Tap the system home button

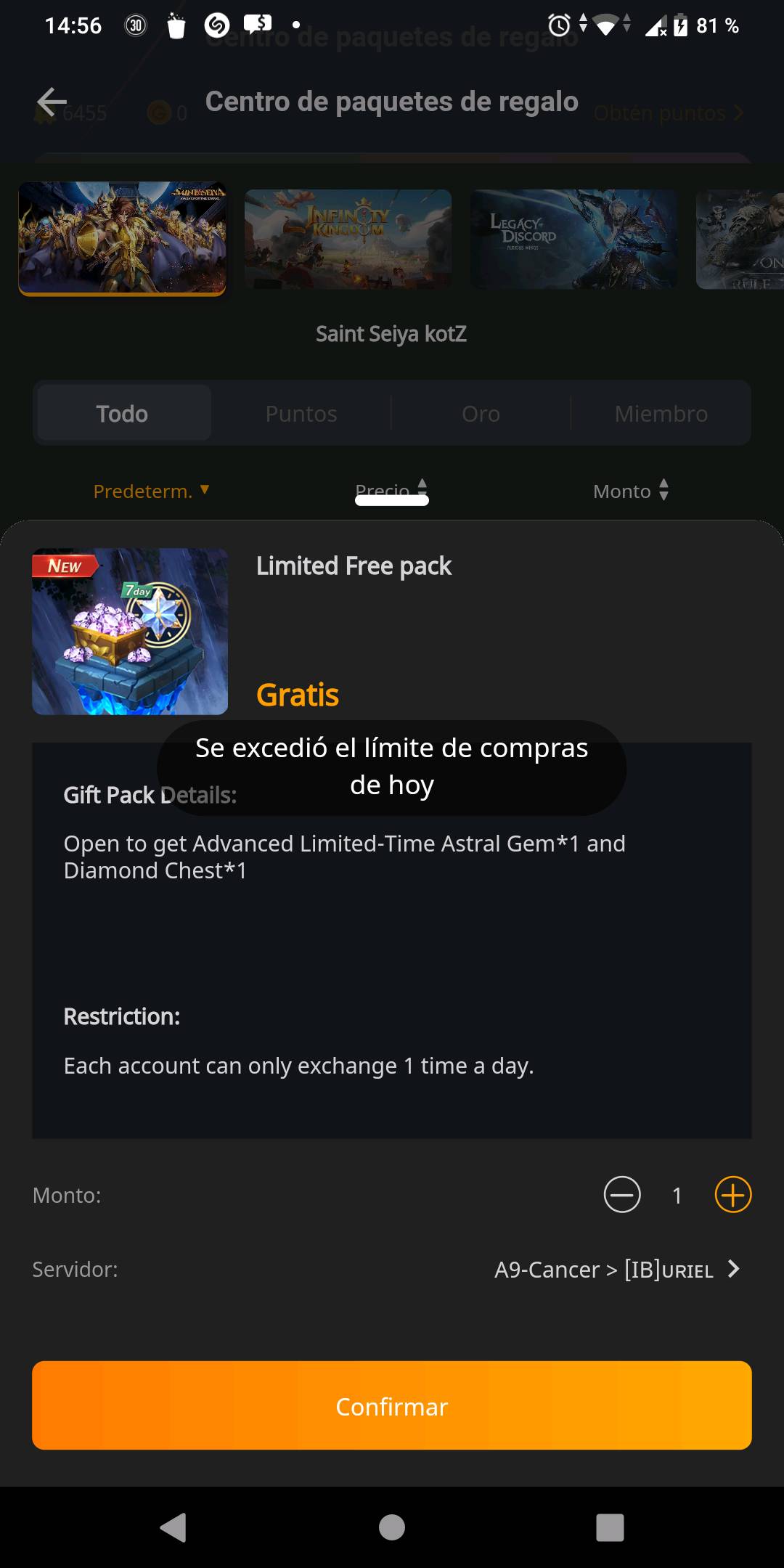(x=391, y=1527)
